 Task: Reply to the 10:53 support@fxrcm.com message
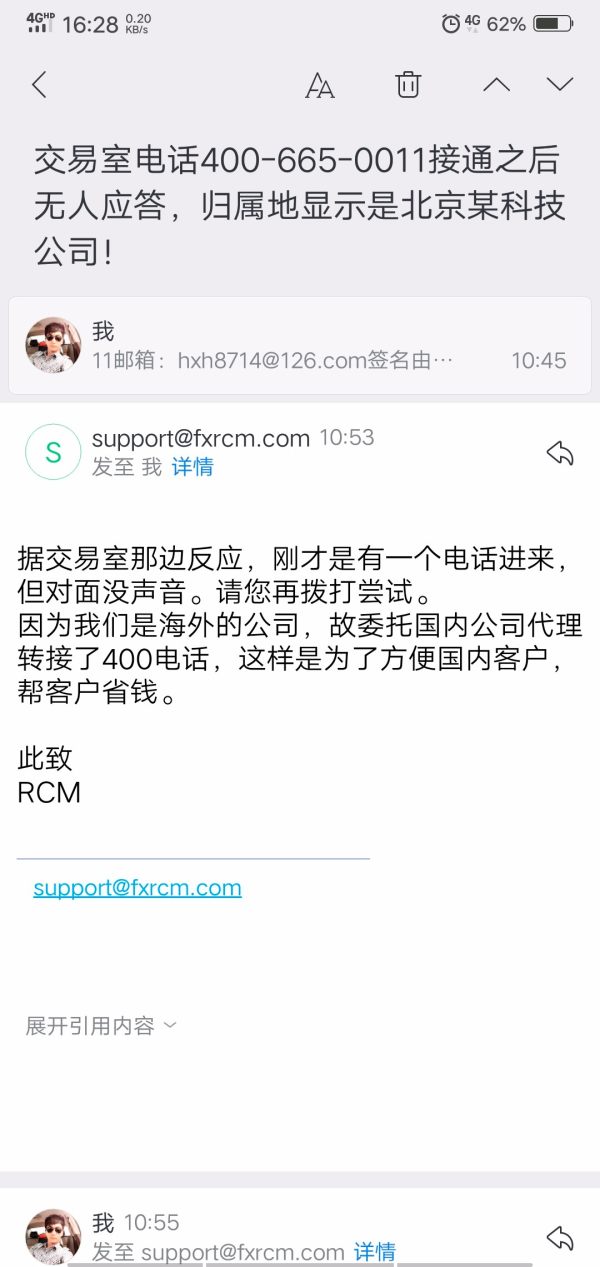coord(560,453)
